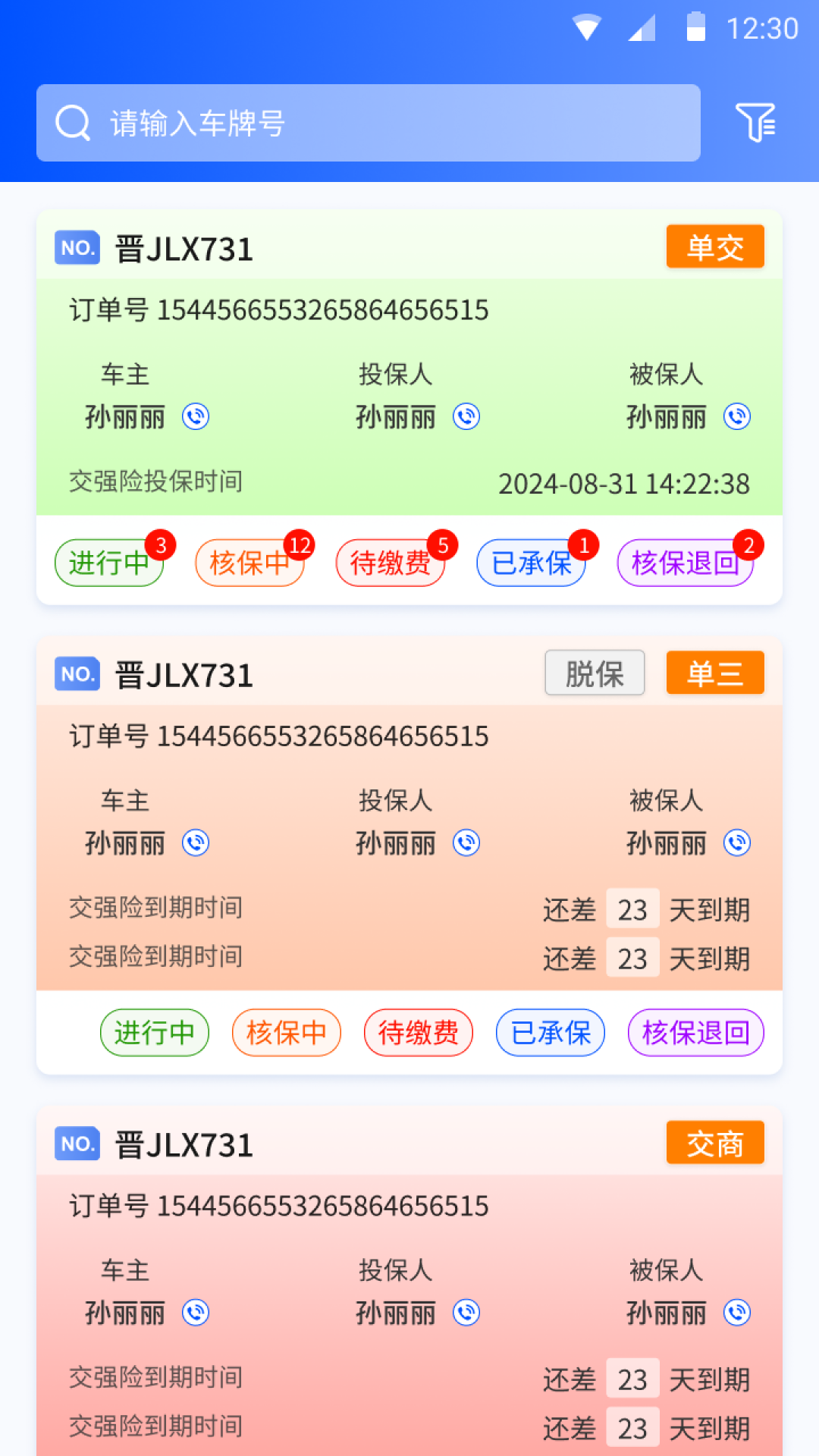Toggle the 已承保 status showing badge 1
Screen dimensions: 819x1456
(530, 563)
